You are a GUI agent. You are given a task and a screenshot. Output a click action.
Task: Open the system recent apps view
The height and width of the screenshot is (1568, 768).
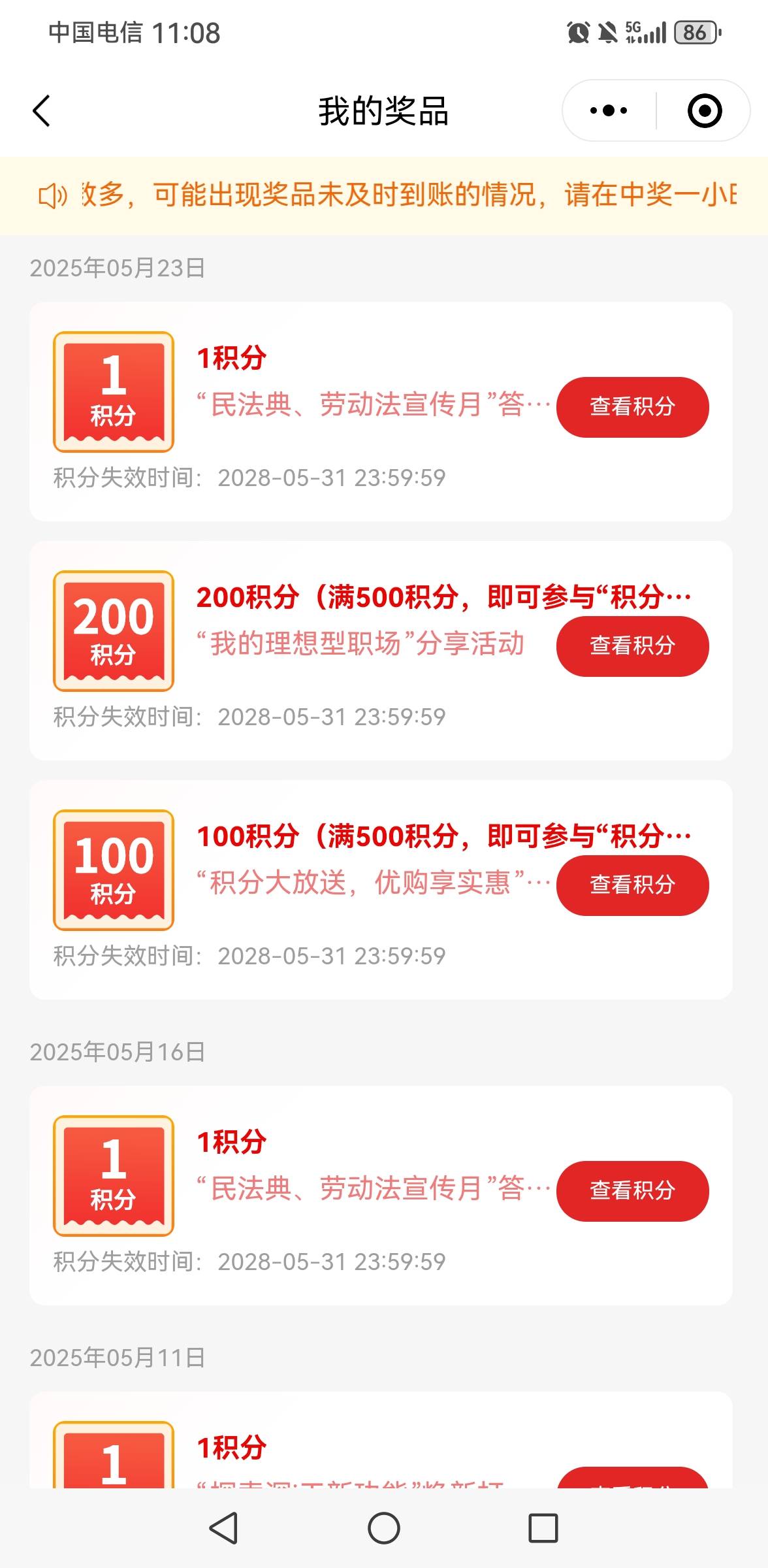pos(543,1528)
